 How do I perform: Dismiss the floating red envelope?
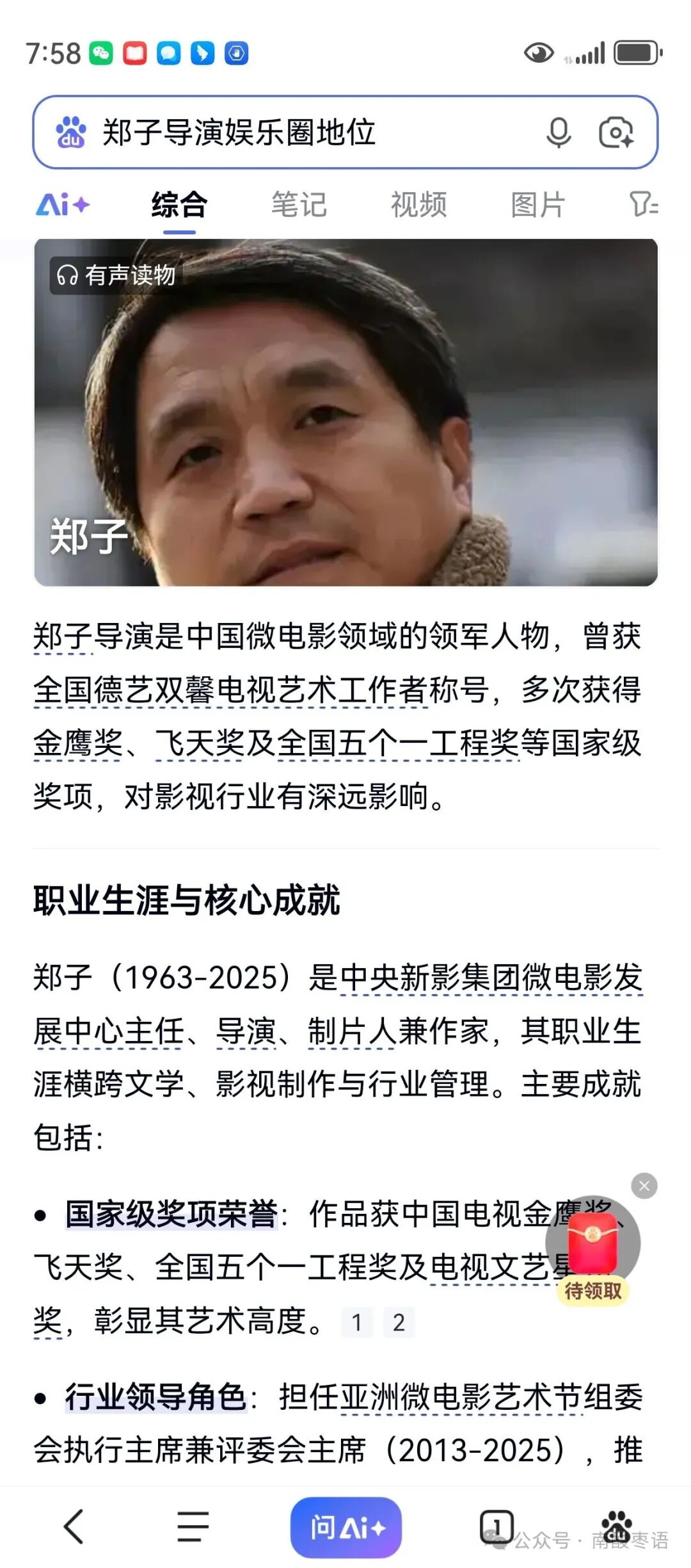pos(644,1186)
